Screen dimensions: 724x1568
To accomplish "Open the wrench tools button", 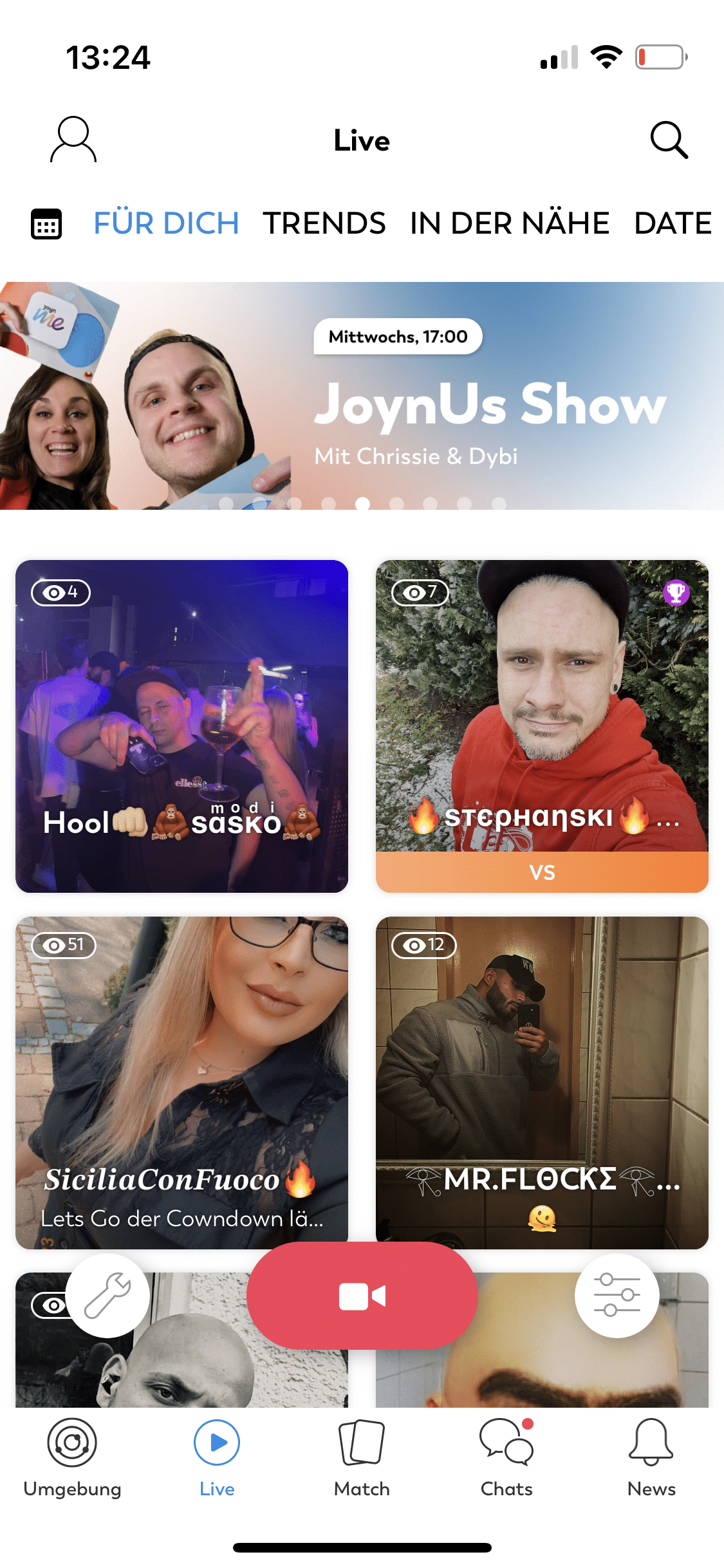I will tap(107, 1296).
